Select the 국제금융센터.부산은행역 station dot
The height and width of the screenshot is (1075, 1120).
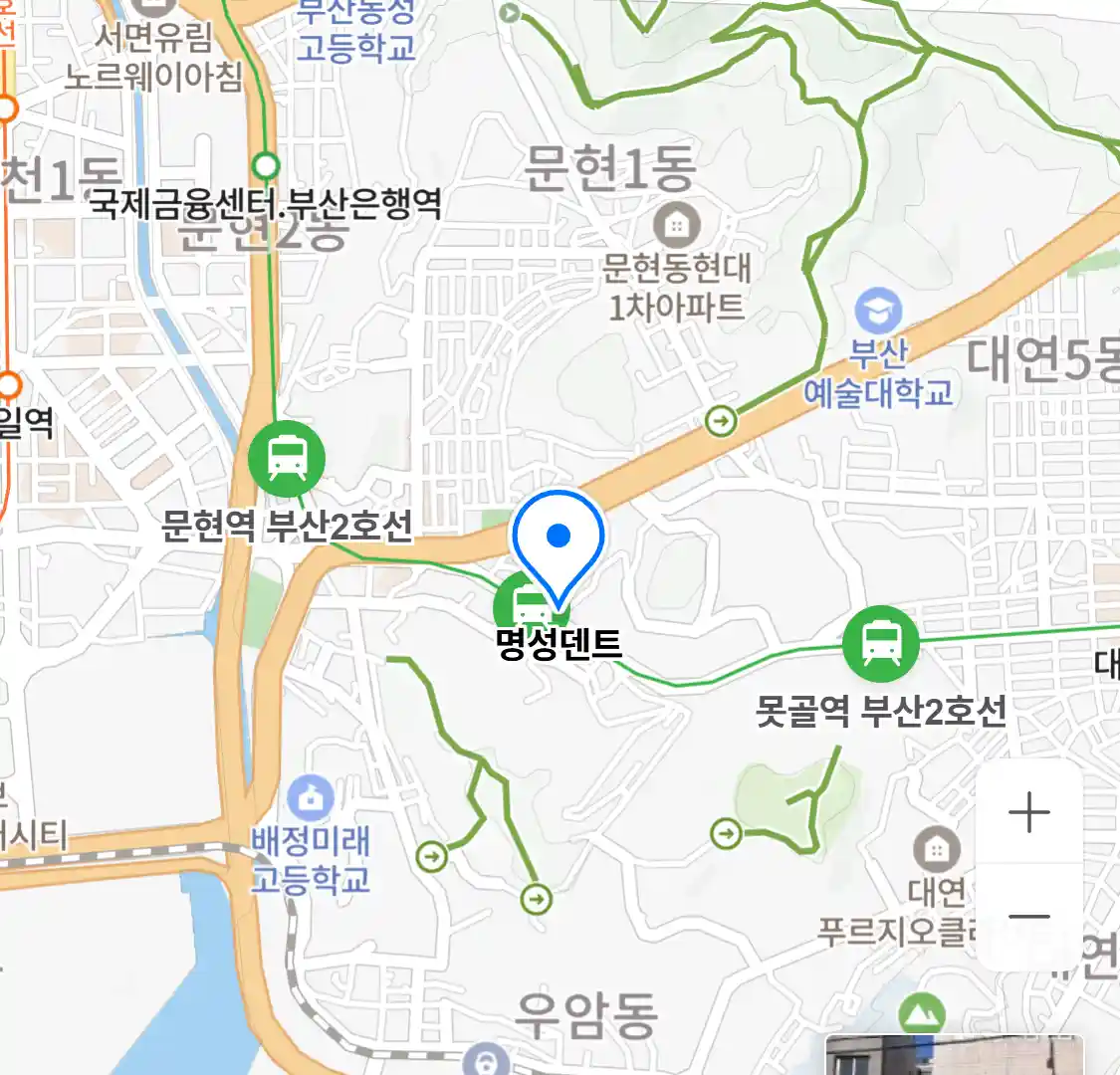266,165
